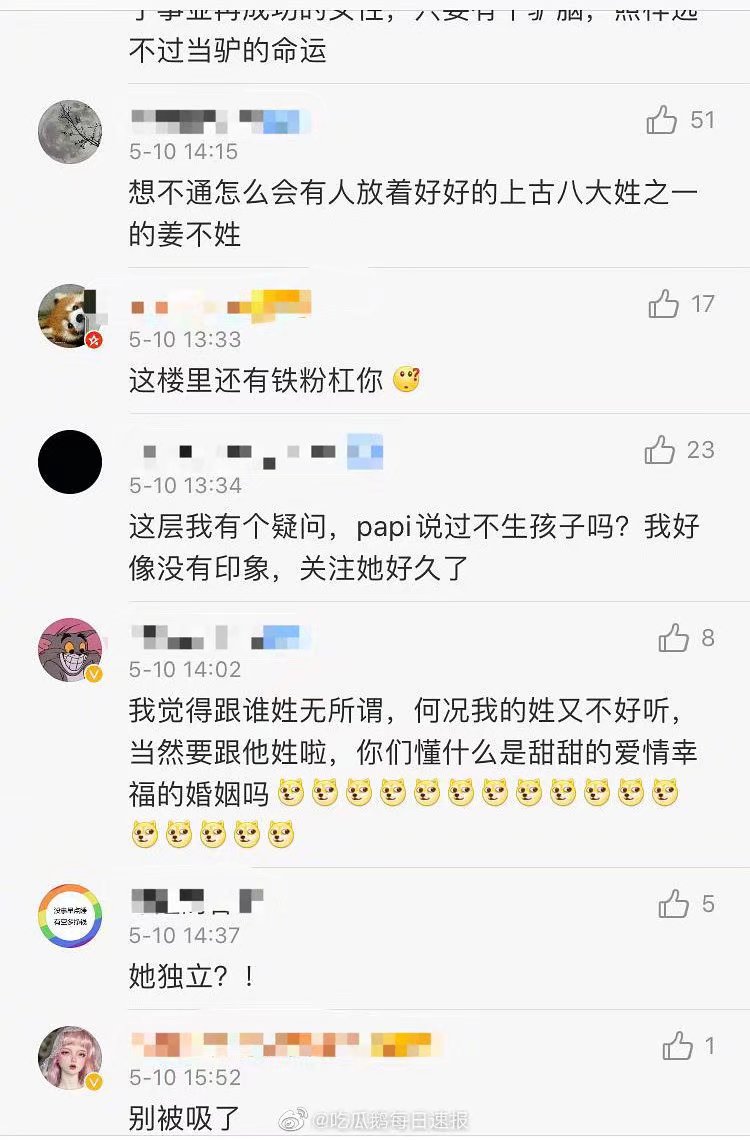Like the comment 她独立？！
Viewport: 750px width, 1140px height.
pyautogui.click(x=674, y=905)
